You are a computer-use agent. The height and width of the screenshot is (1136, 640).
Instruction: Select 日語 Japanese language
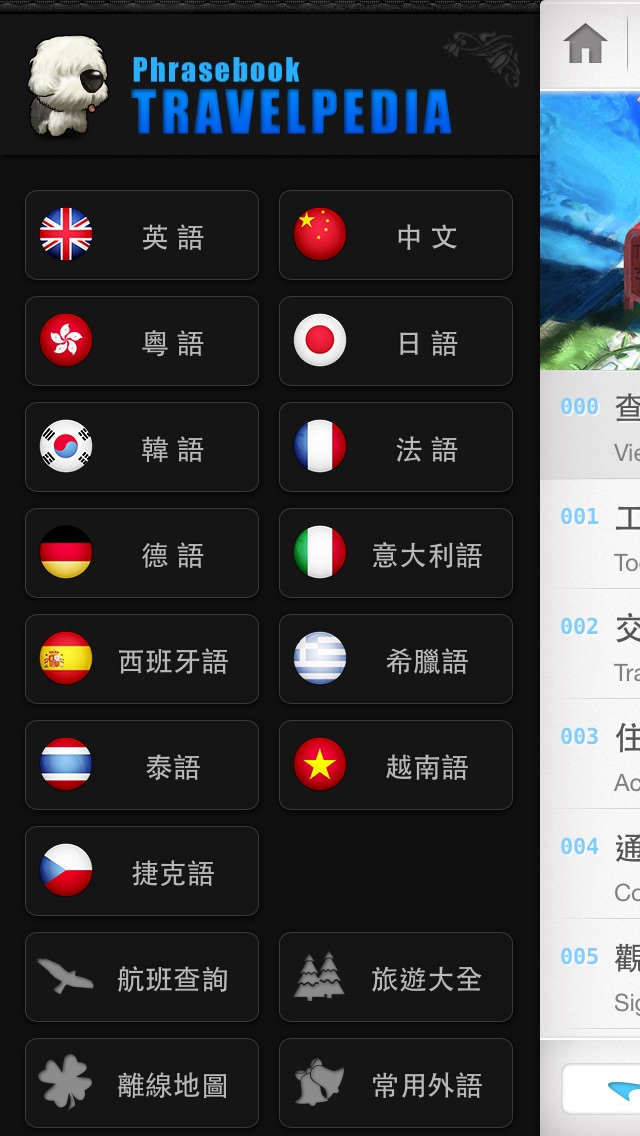pos(396,341)
